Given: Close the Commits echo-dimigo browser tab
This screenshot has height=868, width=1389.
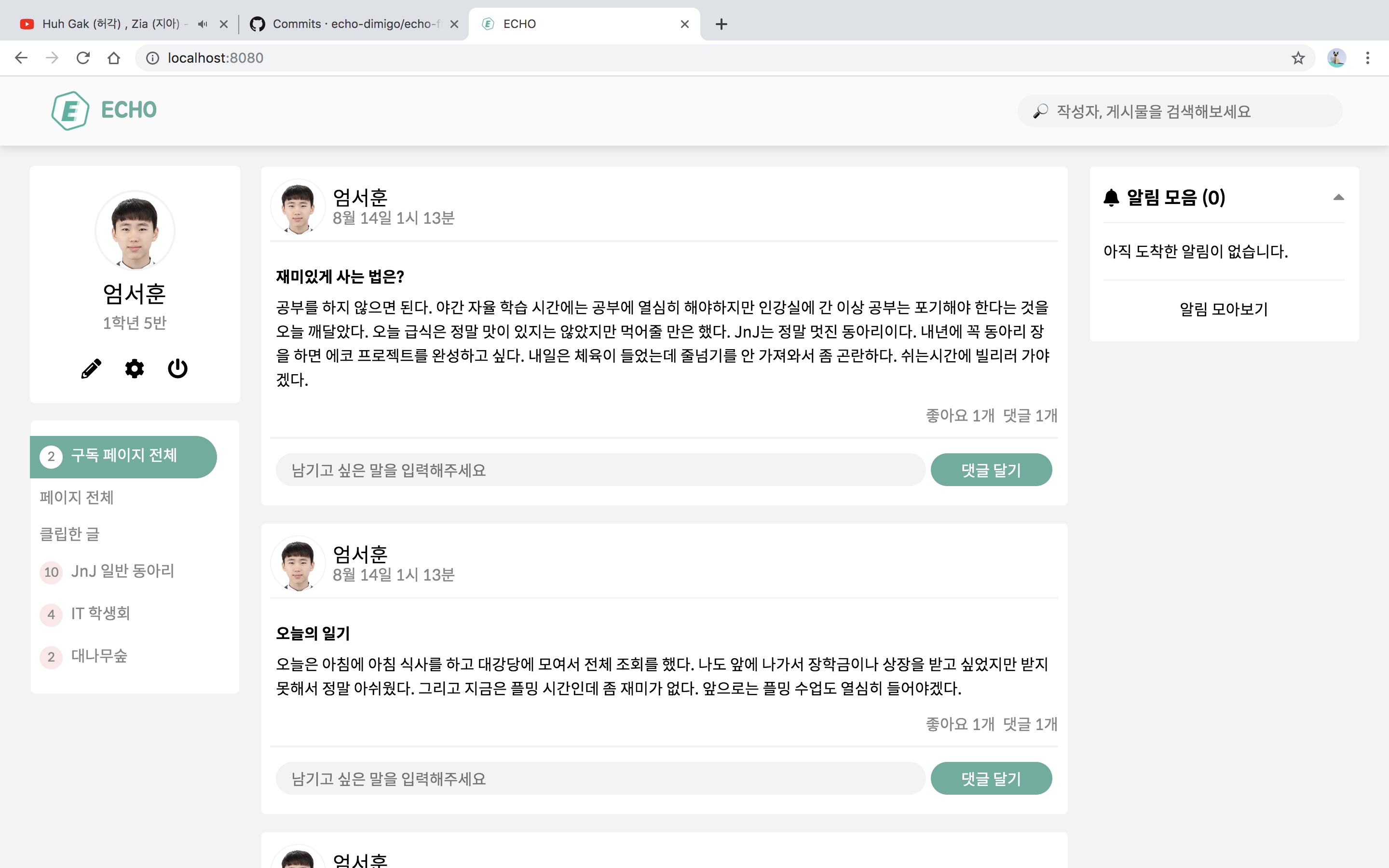Looking at the screenshot, I should 454,24.
